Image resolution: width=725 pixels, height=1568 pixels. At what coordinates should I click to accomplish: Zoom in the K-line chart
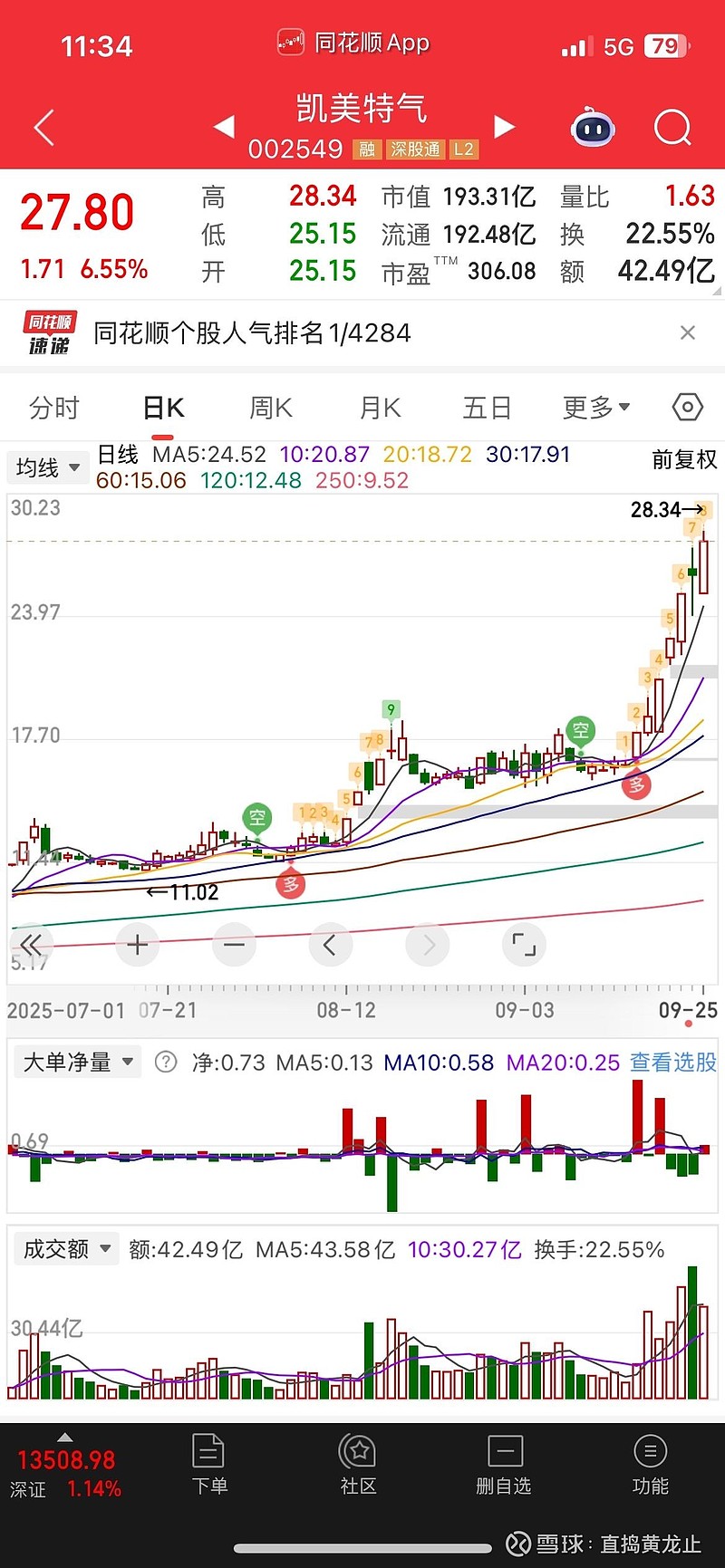coord(138,946)
